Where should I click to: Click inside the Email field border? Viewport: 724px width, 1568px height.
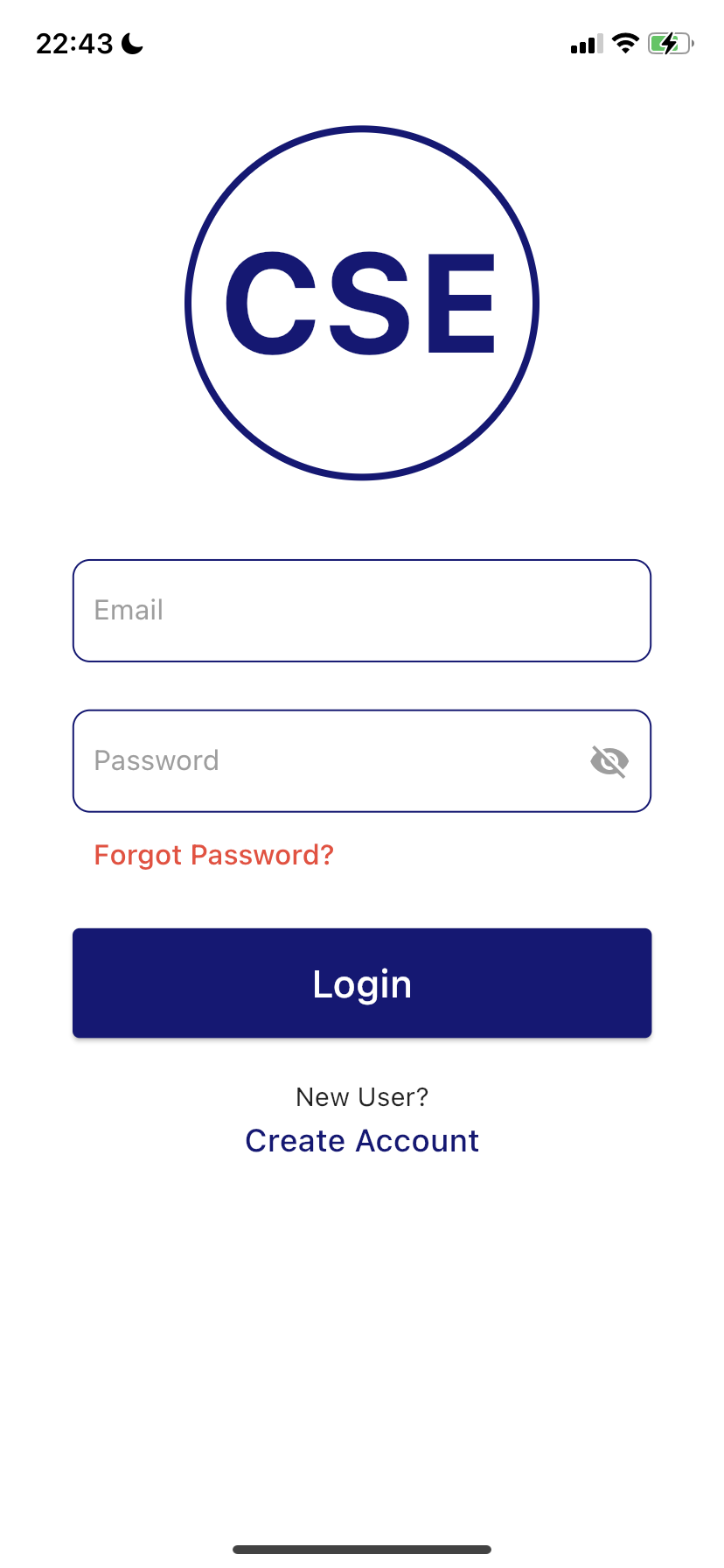click(362, 610)
